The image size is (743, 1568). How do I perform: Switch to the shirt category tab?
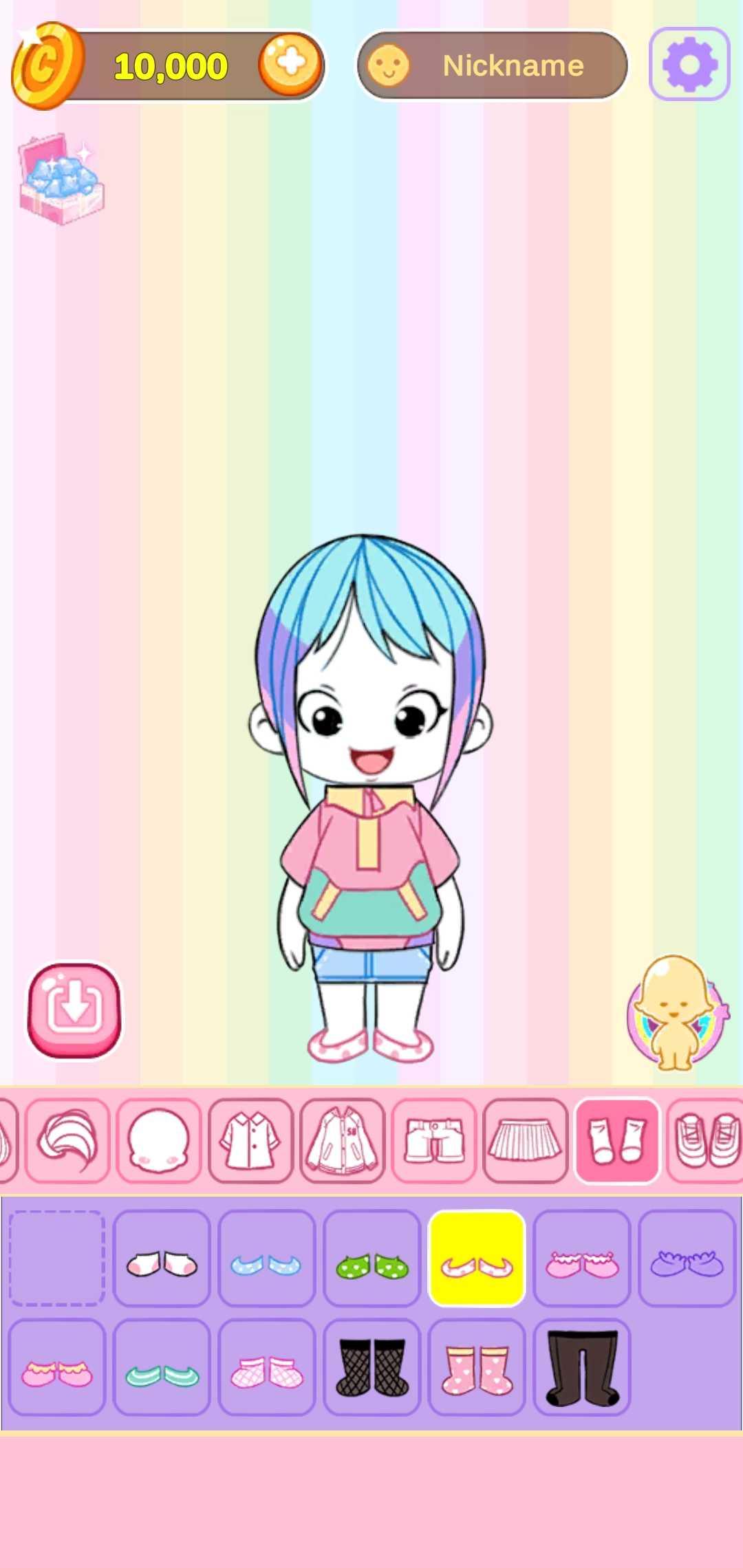(x=250, y=1141)
